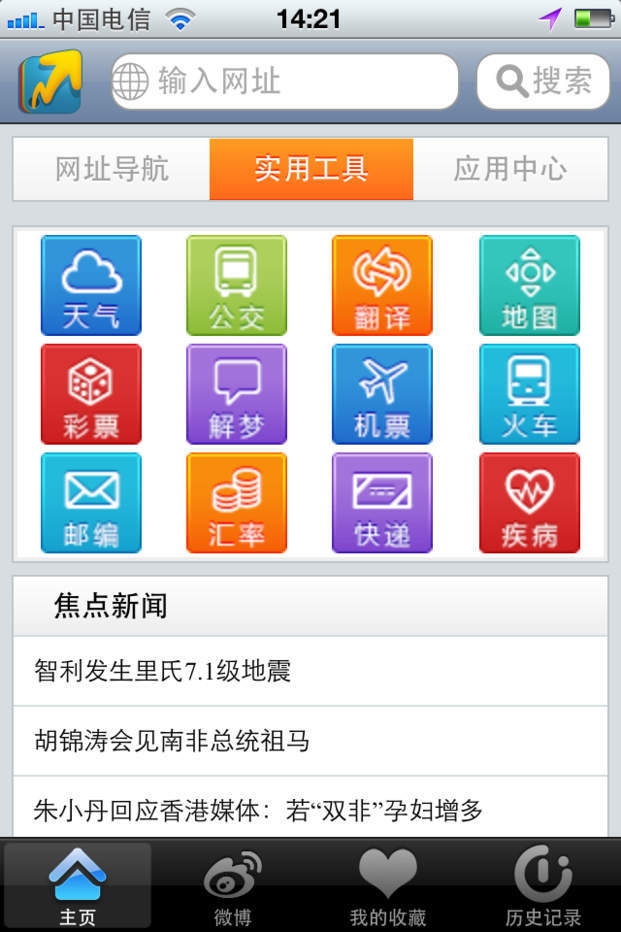The image size is (621, 932).
Task: Tap the 输入网址 address field
Action: (x=285, y=81)
